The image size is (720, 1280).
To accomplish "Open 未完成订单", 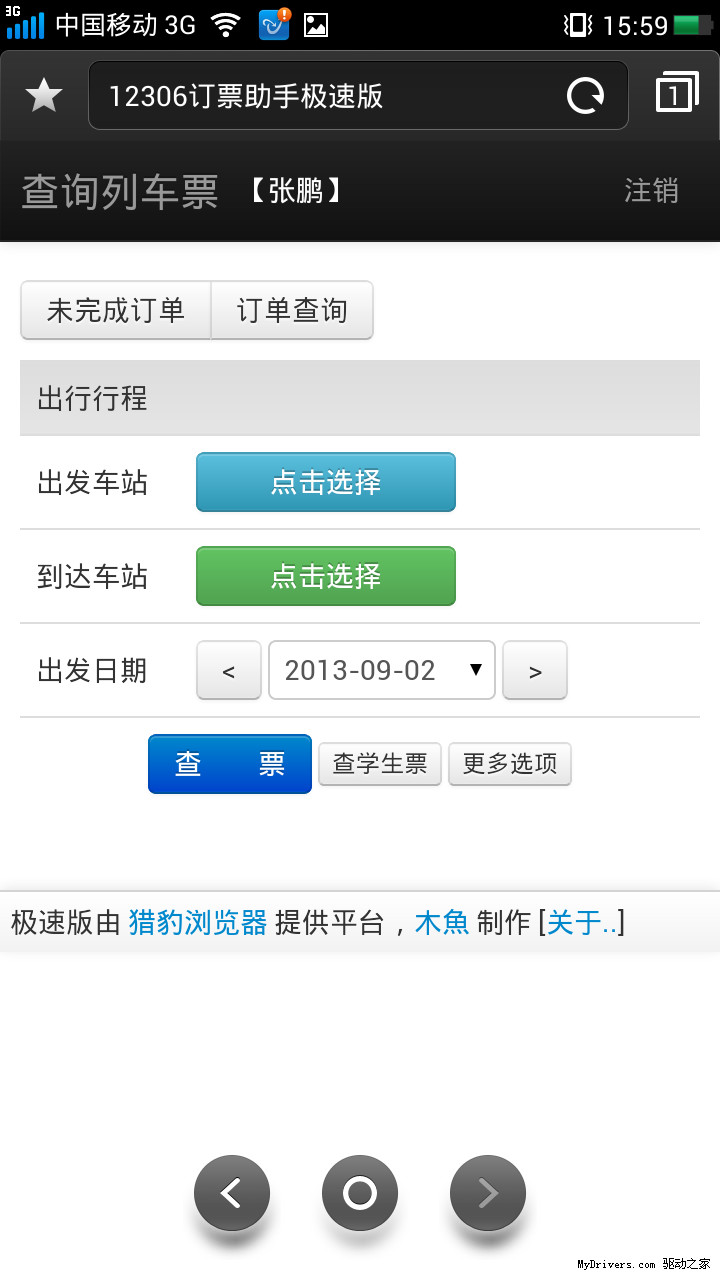I will (116, 310).
